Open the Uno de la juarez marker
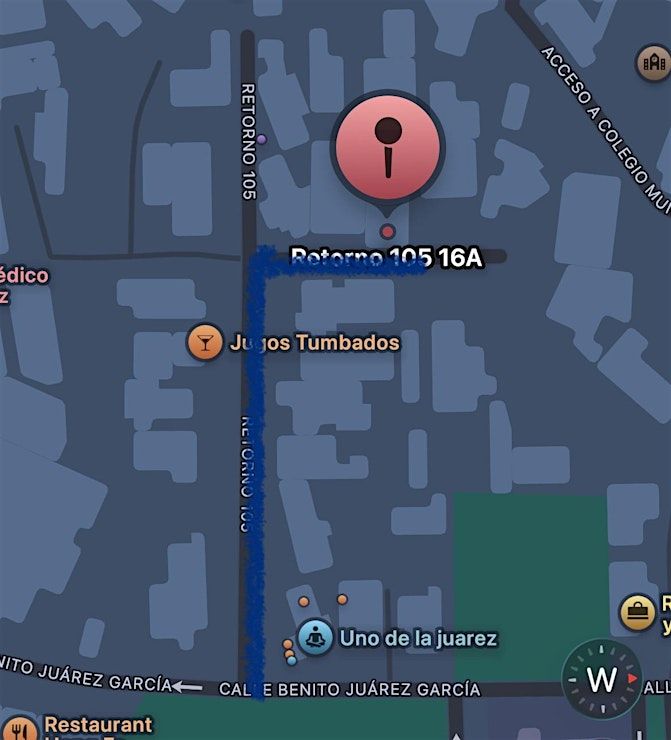This screenshot has width=671, height=740. pyautogui.click(x=317, y=637)
